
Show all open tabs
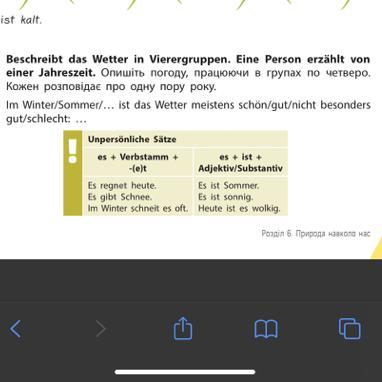click(349, 328)
